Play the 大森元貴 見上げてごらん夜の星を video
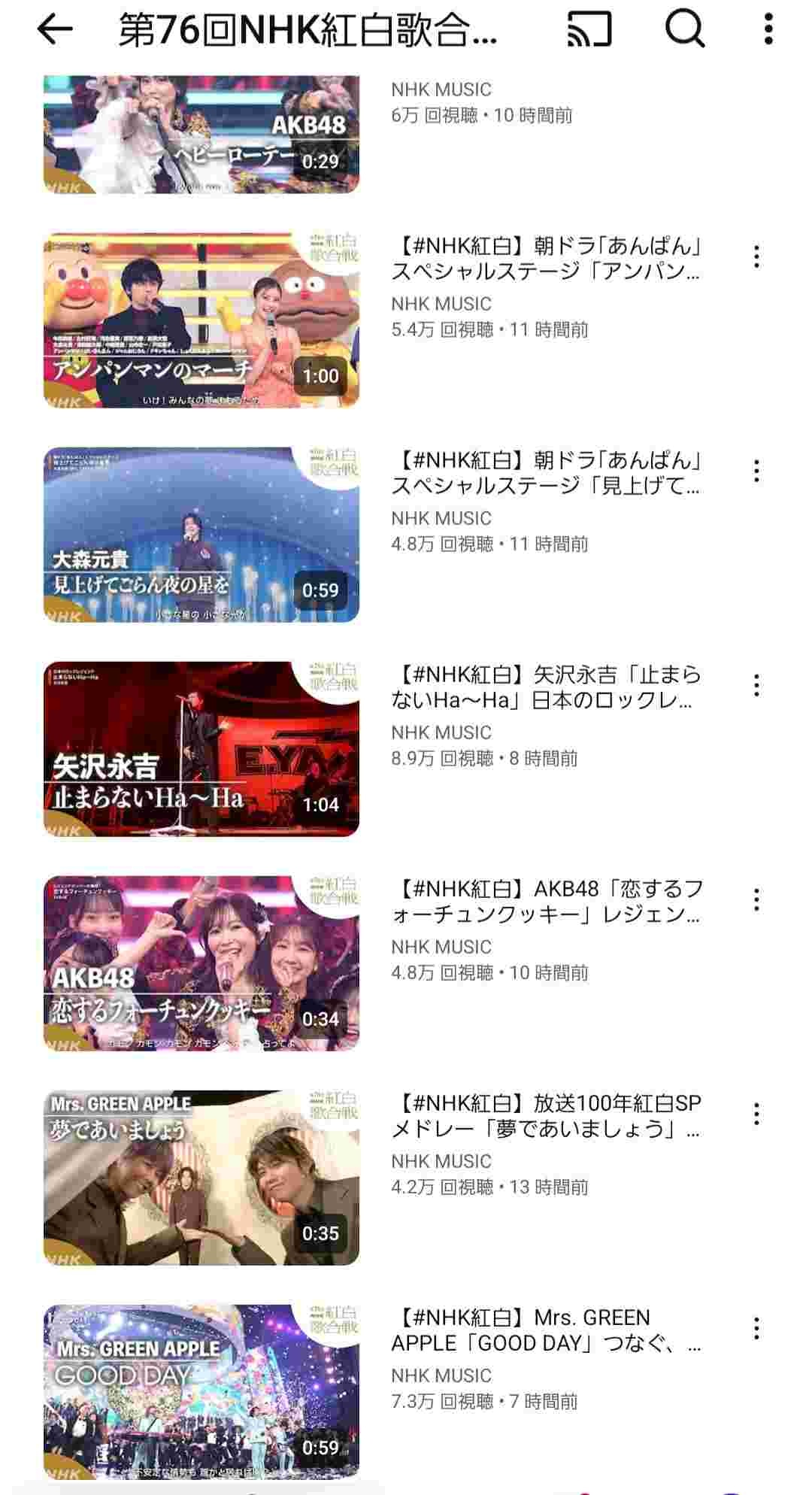This screenshot has width=812, height=1495. 201,535
